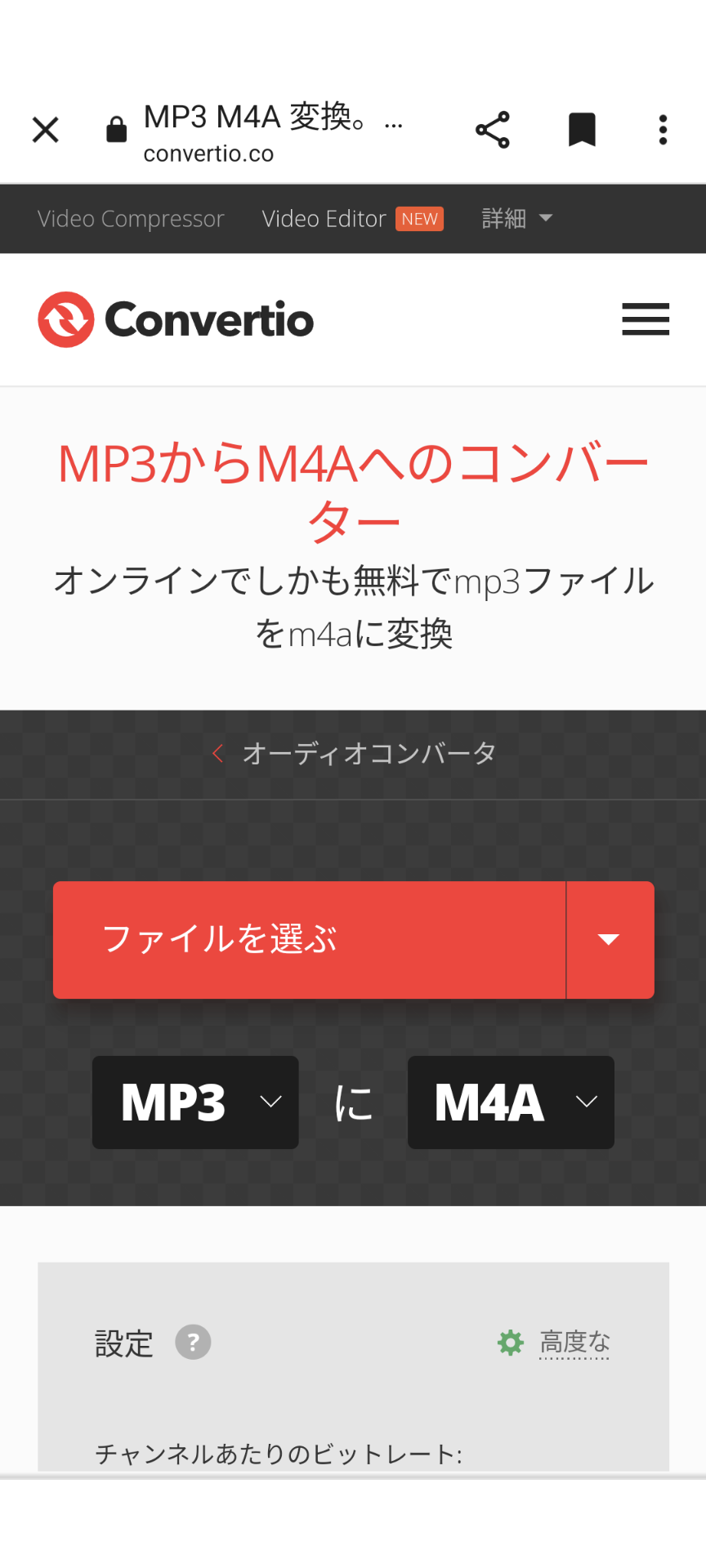This screenshot has width=706, height=1568.
Task: Open the Video Compressor link
Action: [x=131, y=219]
